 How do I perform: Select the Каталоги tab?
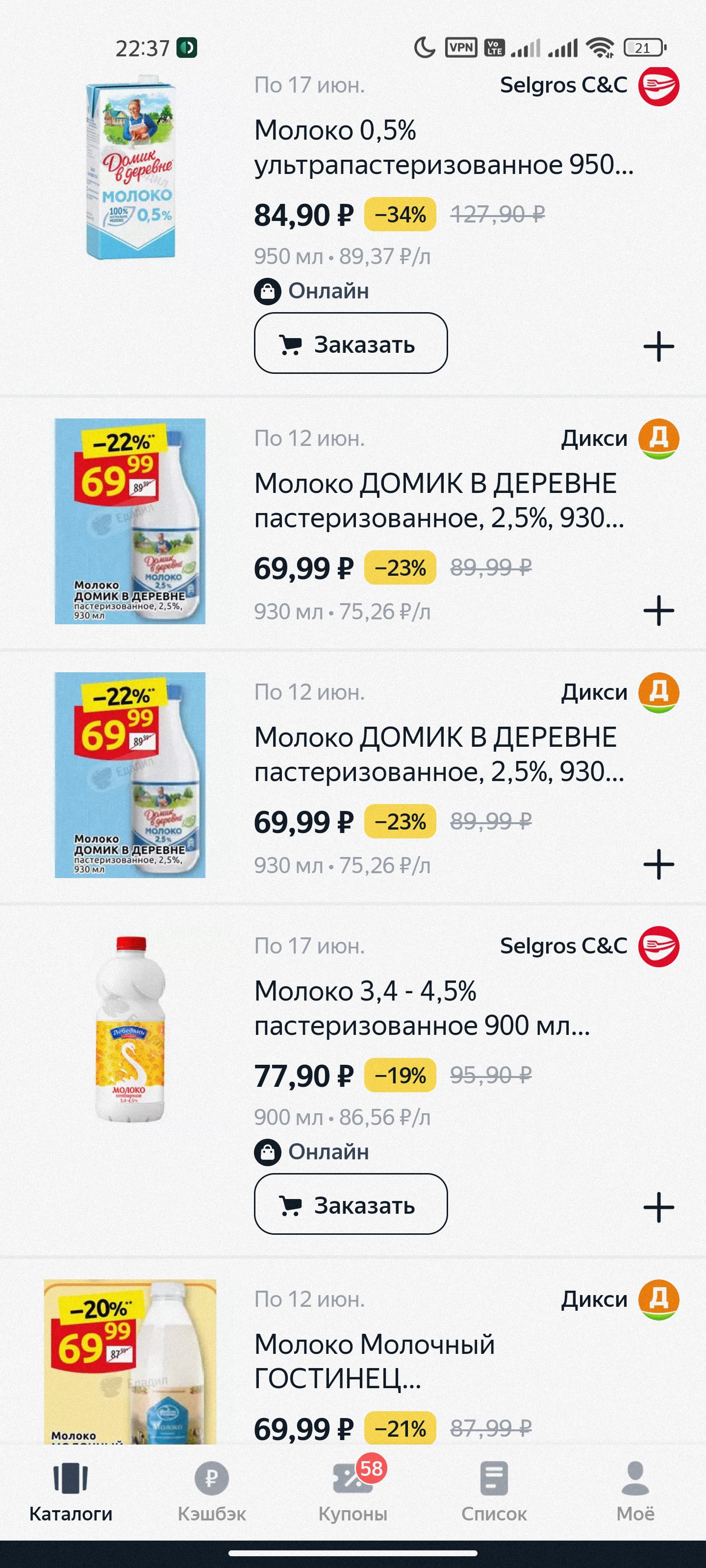[71, 1491]
